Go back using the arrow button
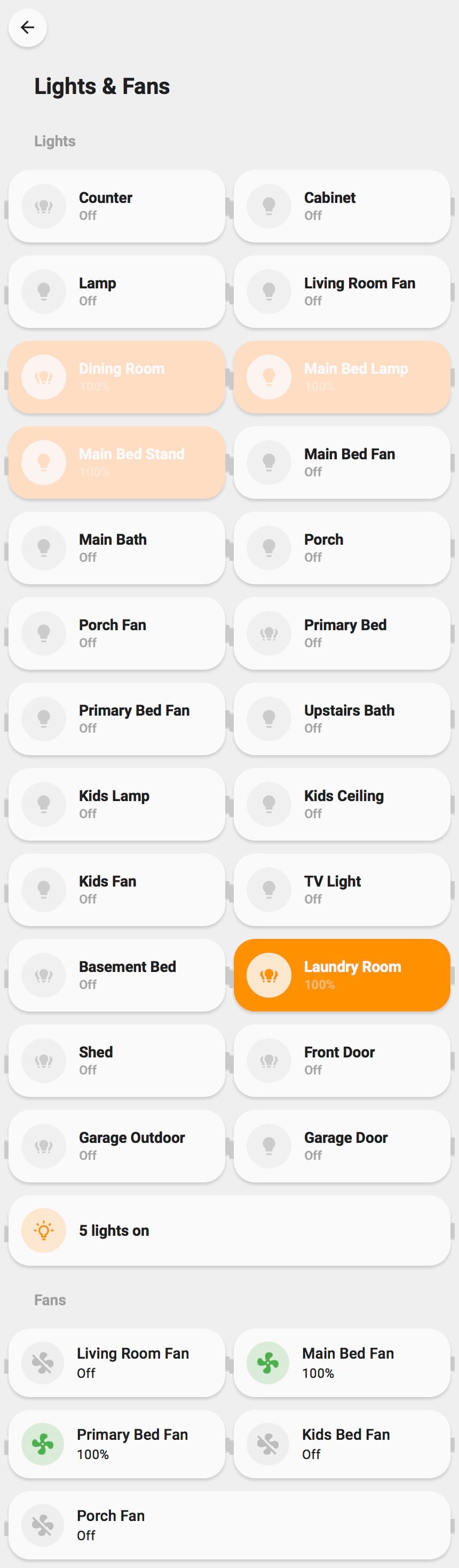459x1568 pixels. coord(27,27)
